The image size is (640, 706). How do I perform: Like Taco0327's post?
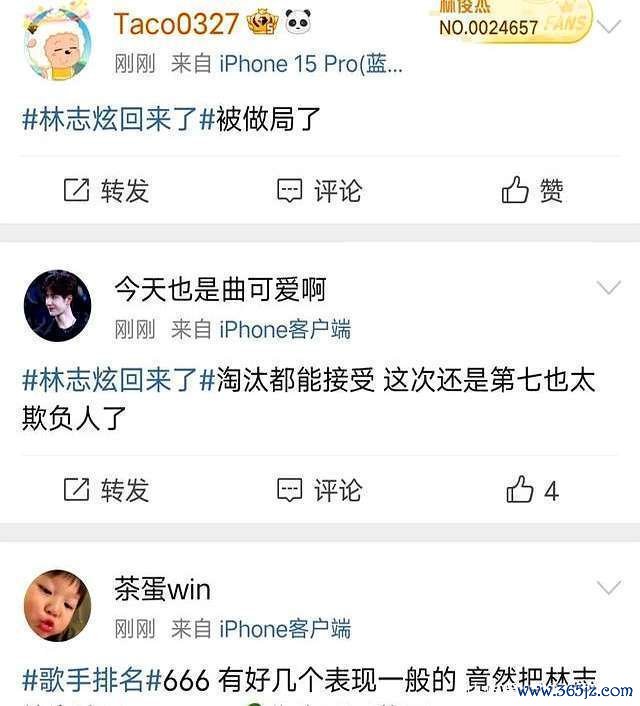click(533, 190)
